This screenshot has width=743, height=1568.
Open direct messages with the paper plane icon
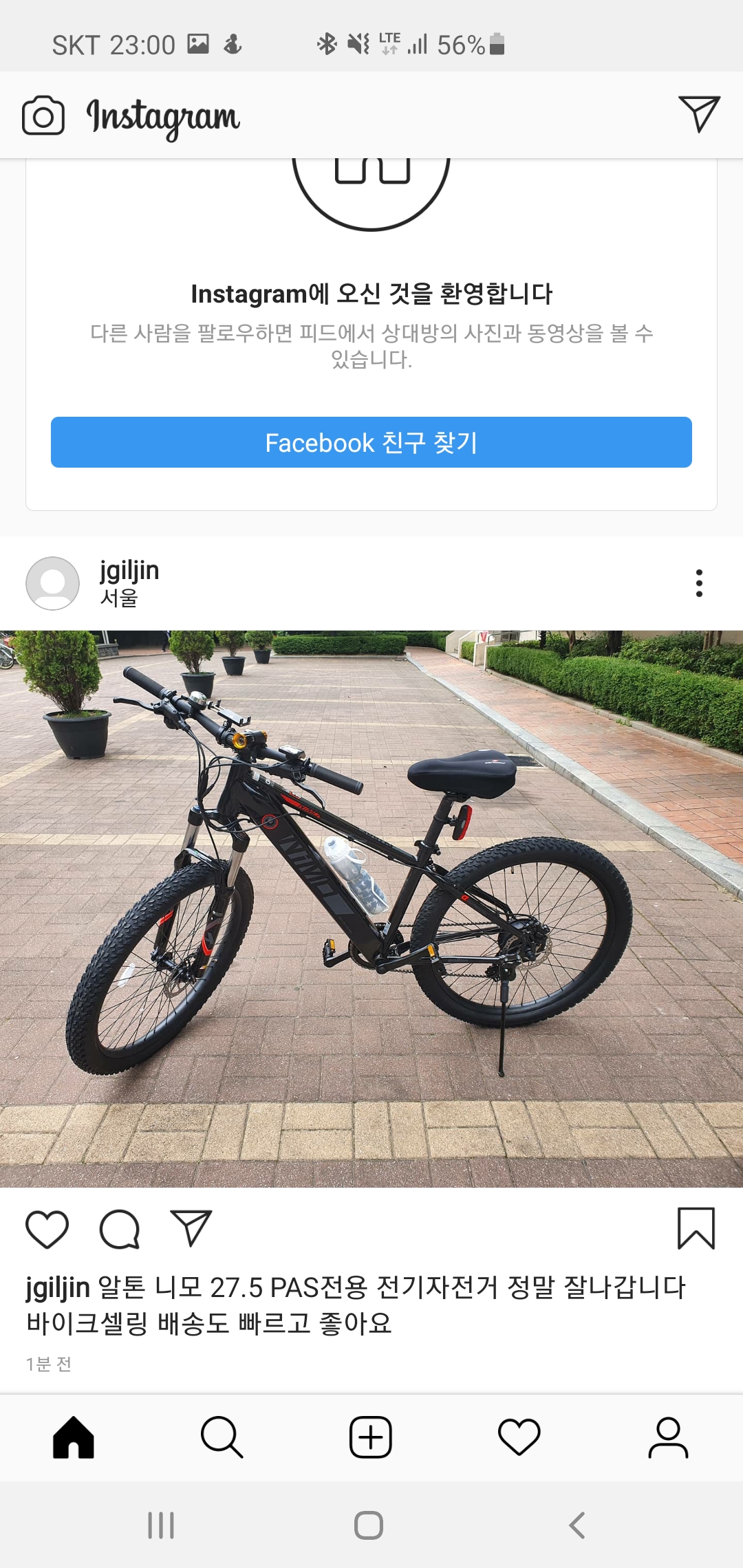coord(699,114)
